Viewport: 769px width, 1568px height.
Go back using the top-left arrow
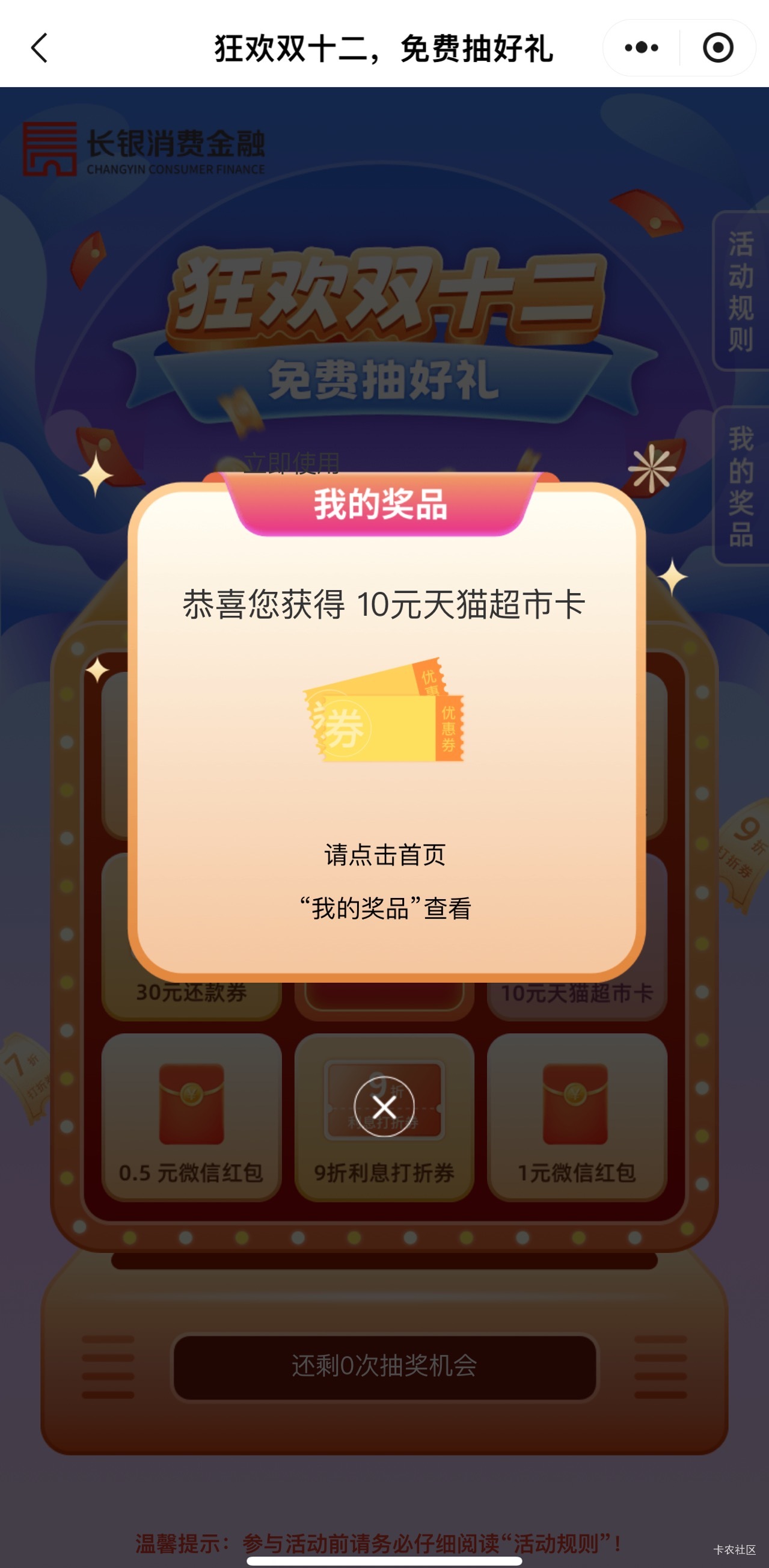pos(40,48)
